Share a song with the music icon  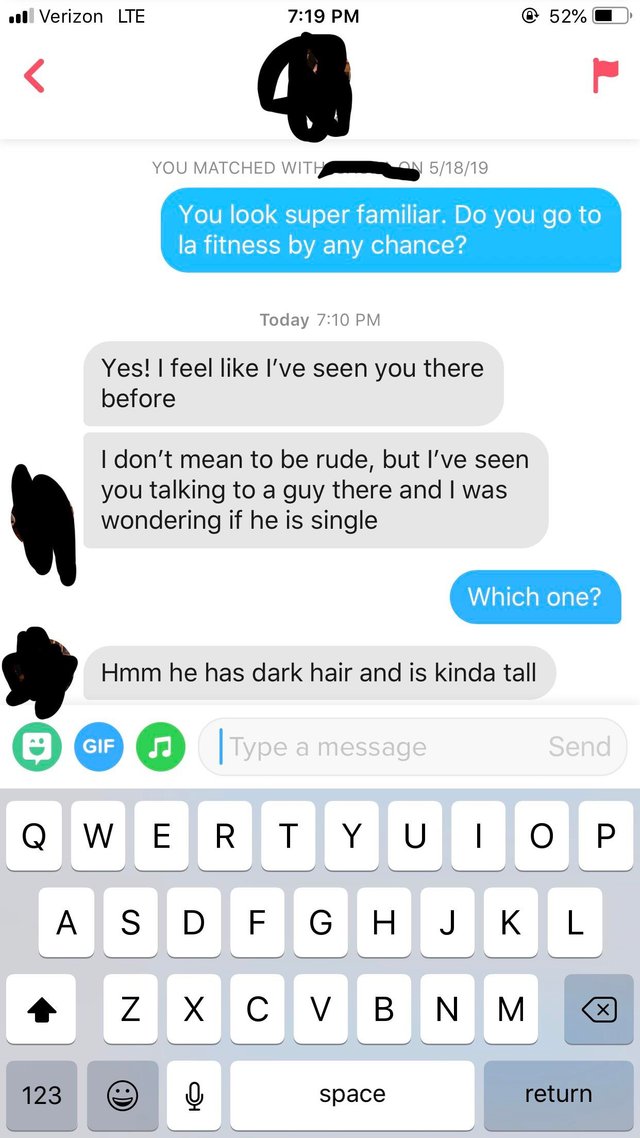(160, 746)
